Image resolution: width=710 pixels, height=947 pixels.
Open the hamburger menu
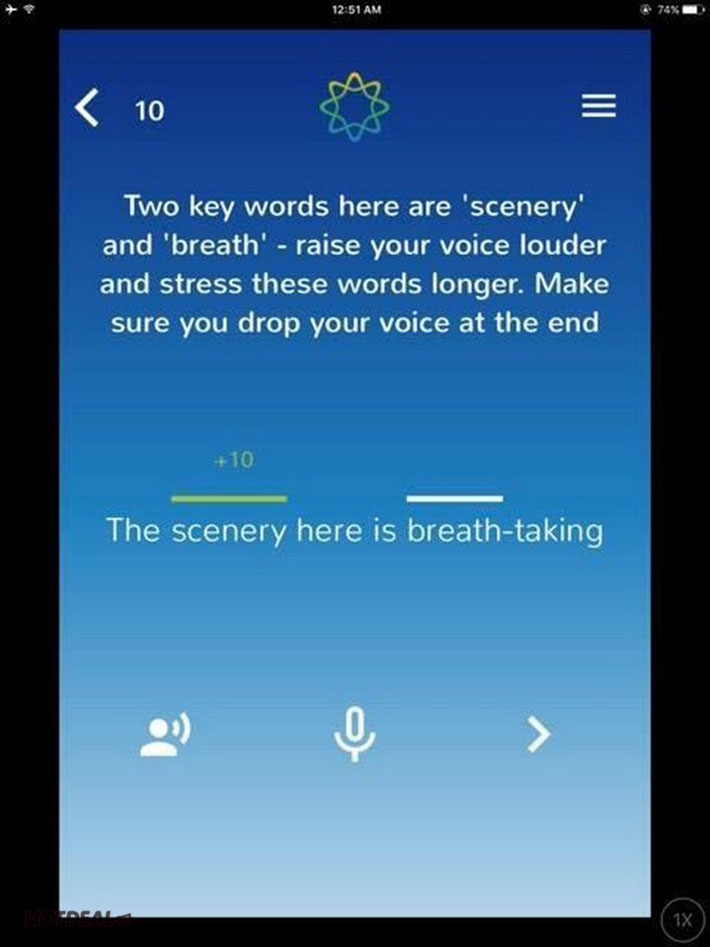599,107
